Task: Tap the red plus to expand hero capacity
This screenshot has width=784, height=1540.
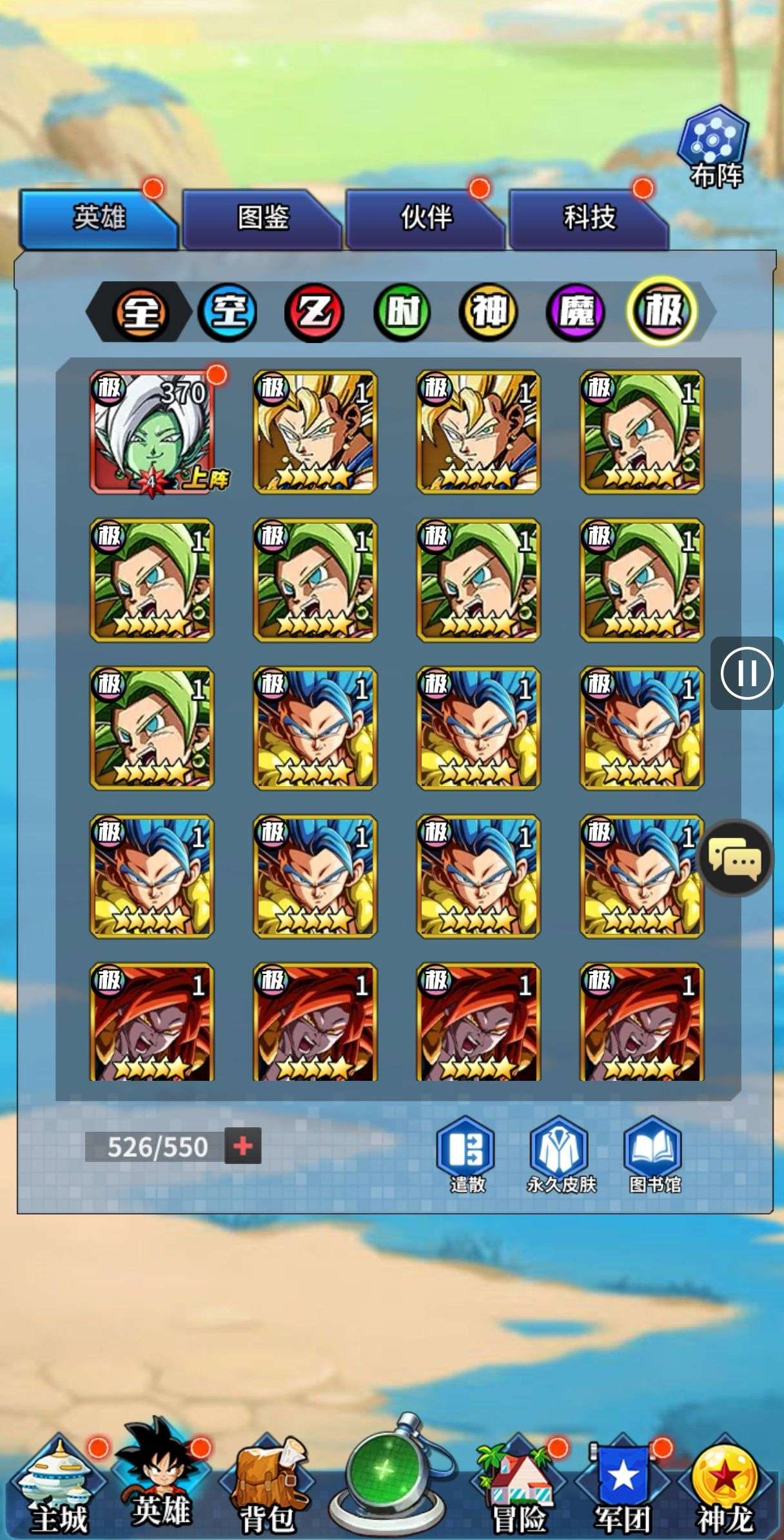Action: pos(243,1146)
